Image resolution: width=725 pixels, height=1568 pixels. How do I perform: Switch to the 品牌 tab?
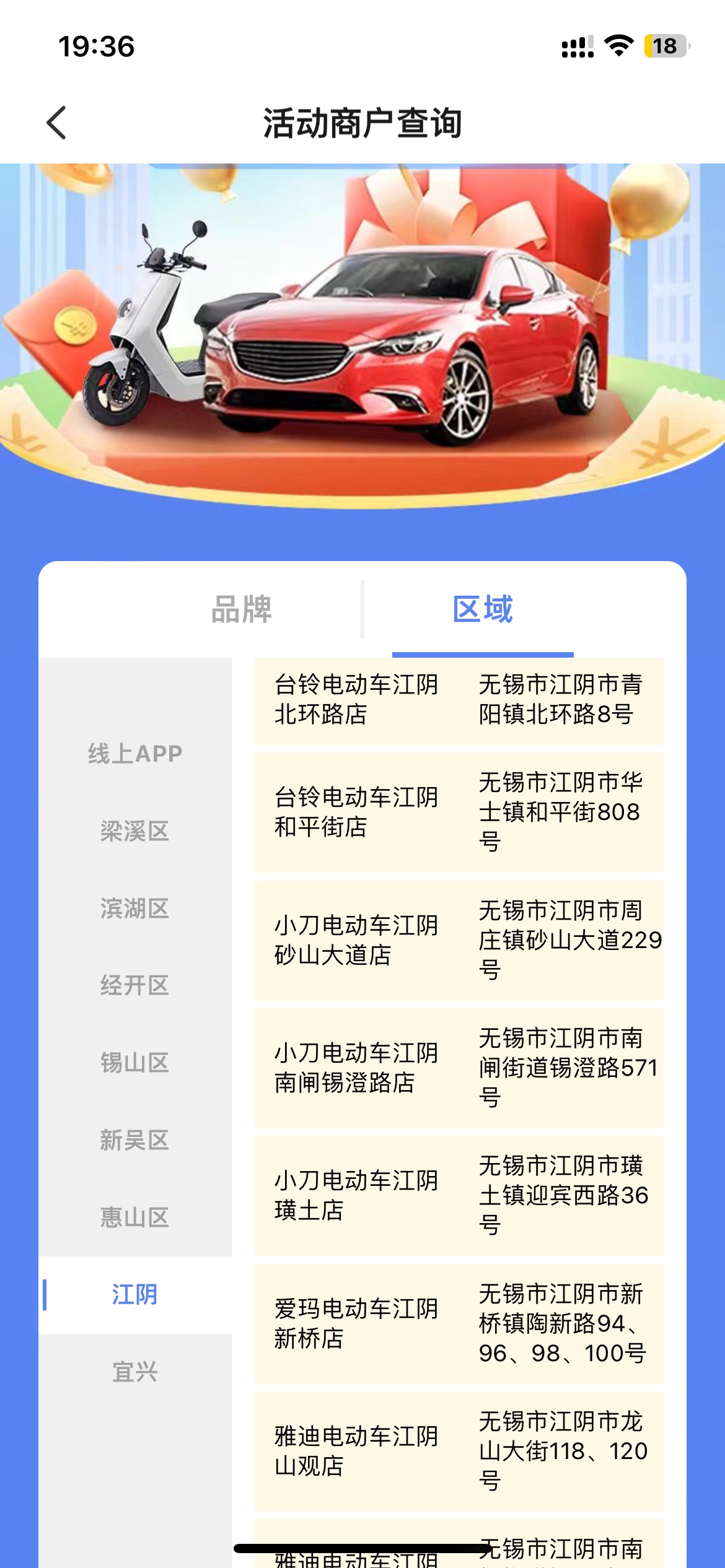241,609
